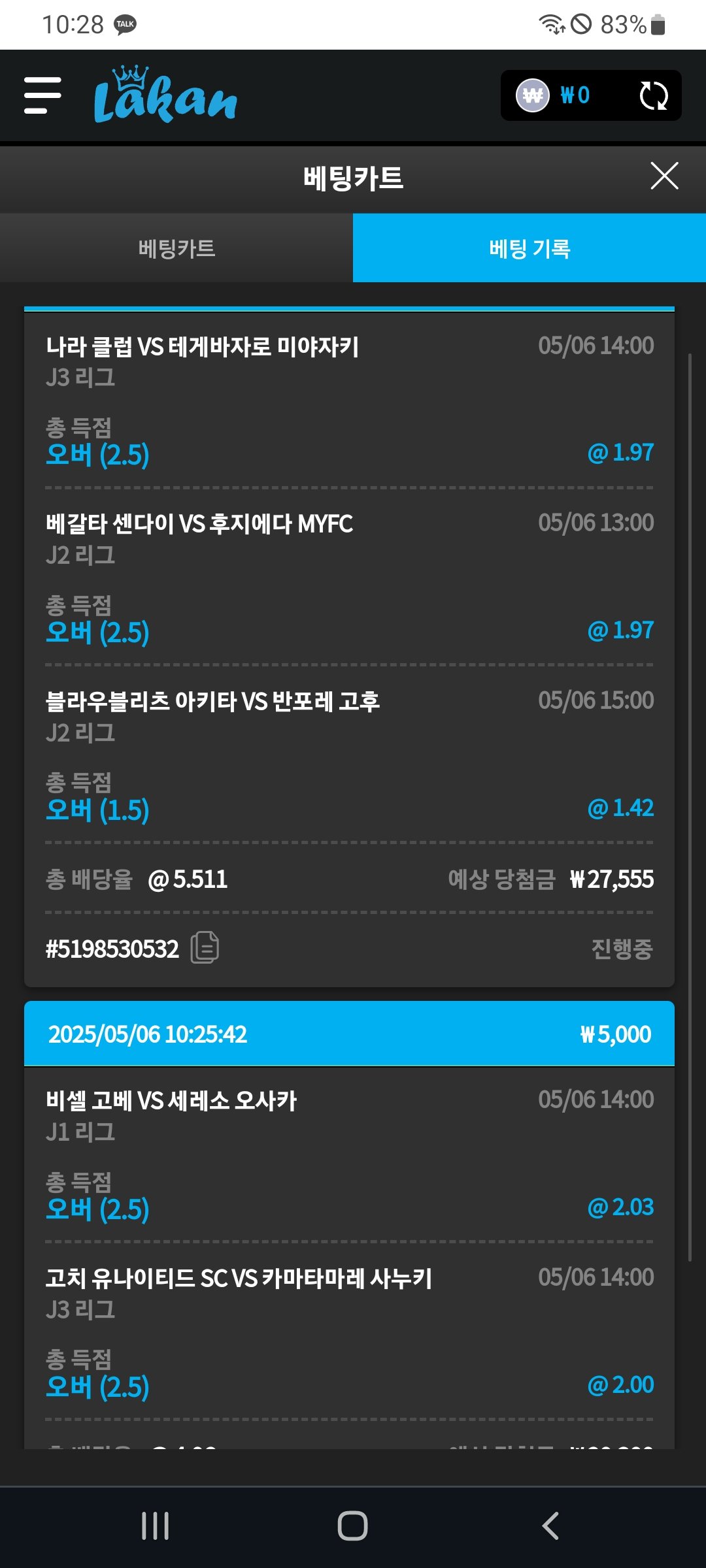The image size is (706, 1568).
Task: Open recent apps from the navigation bar
Action: (156, 1526)
